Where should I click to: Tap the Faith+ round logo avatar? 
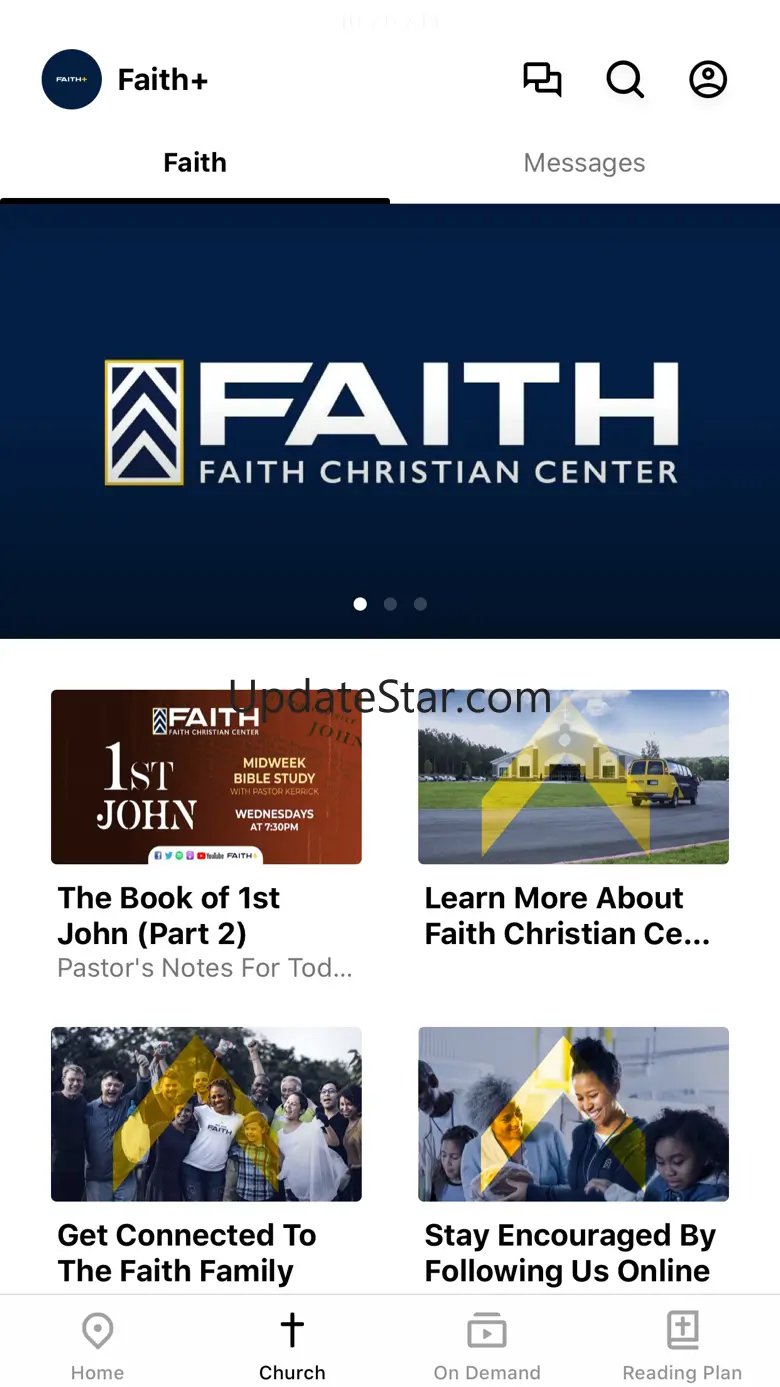tap(71, 79)
